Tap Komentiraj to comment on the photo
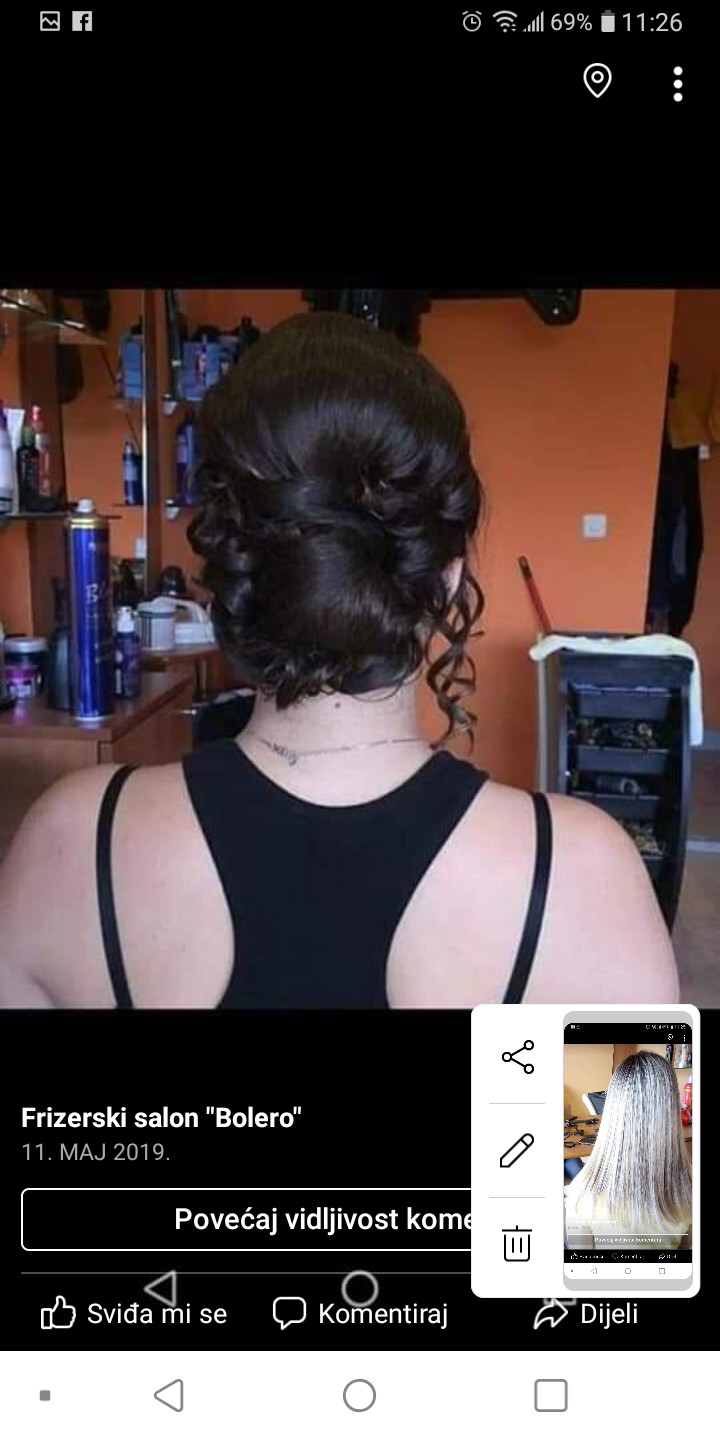 (x=361, y=1313)
